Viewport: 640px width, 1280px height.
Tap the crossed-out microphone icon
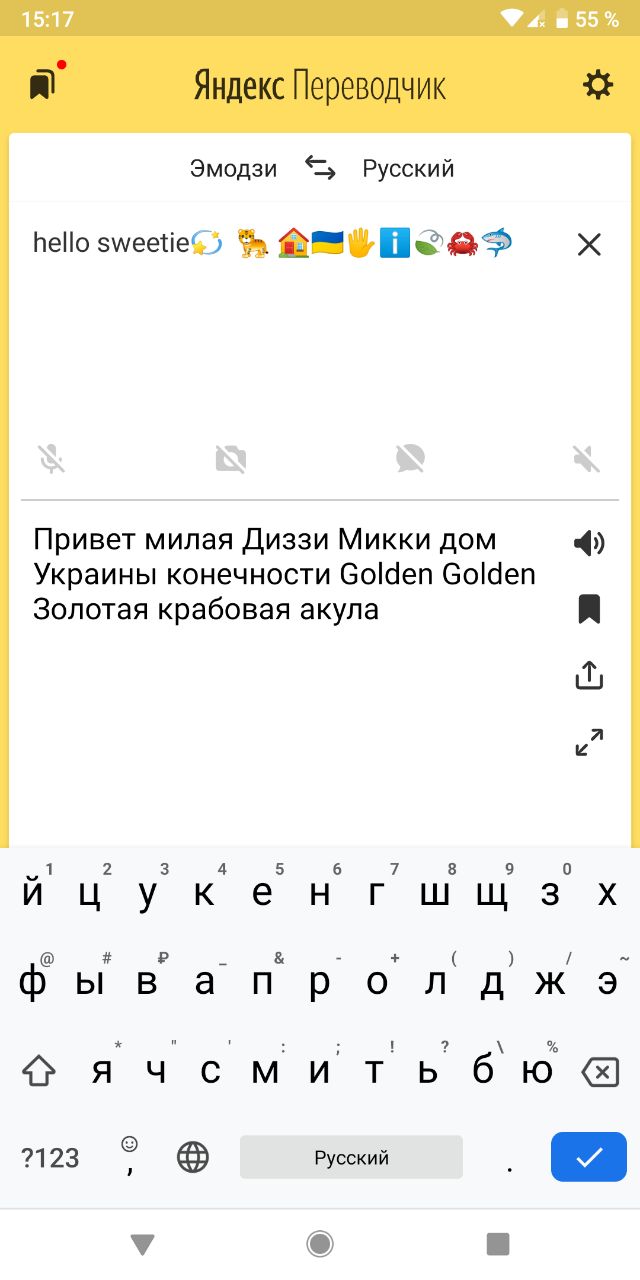[x=52, y=459]
